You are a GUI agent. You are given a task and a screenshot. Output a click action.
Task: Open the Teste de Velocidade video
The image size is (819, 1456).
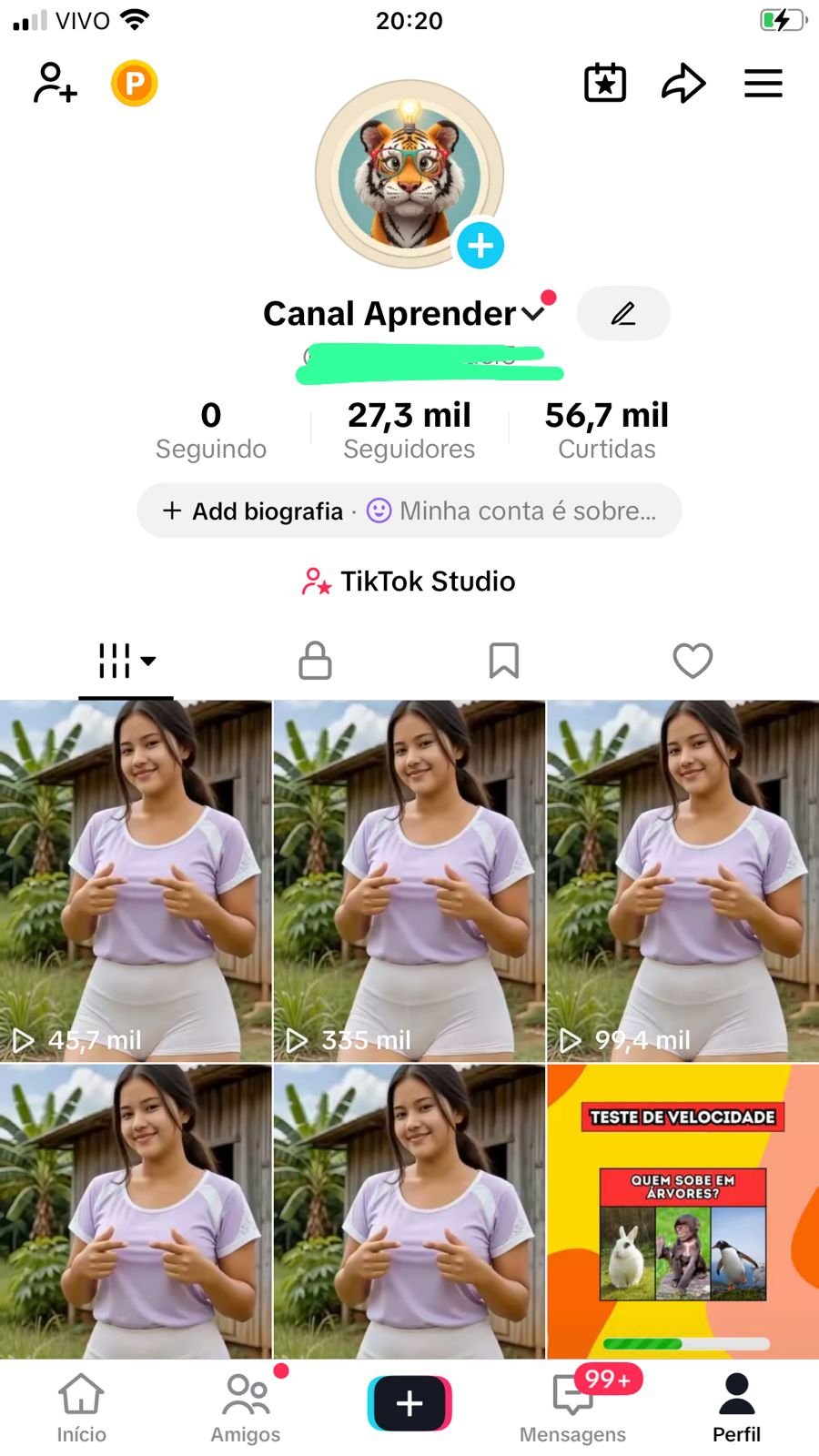coord(682,1210)
